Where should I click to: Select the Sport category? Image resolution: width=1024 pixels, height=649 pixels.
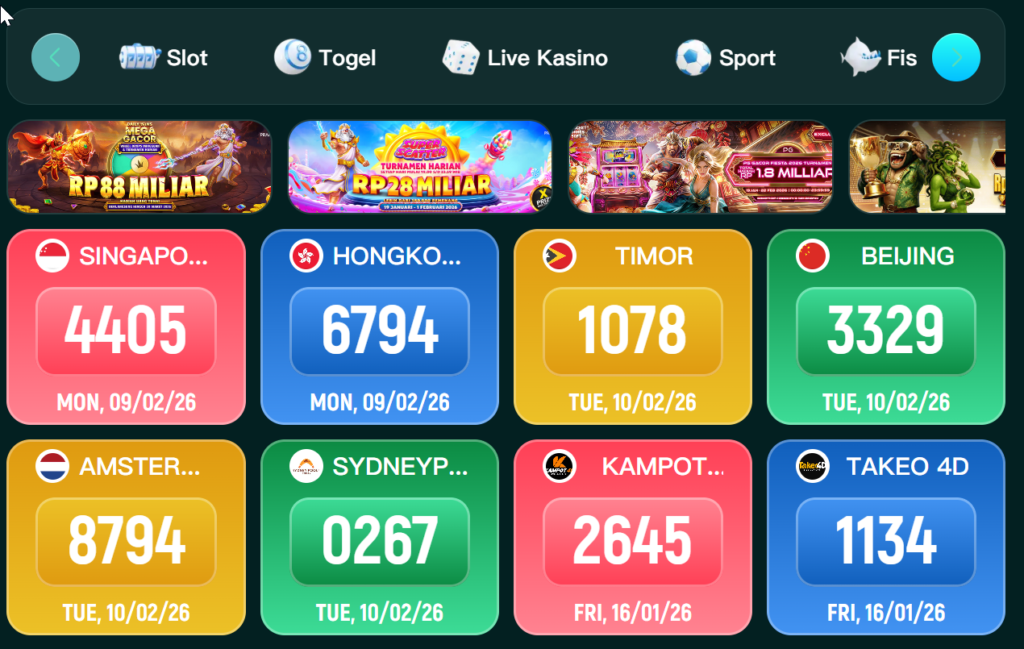[x=725, y=57]
